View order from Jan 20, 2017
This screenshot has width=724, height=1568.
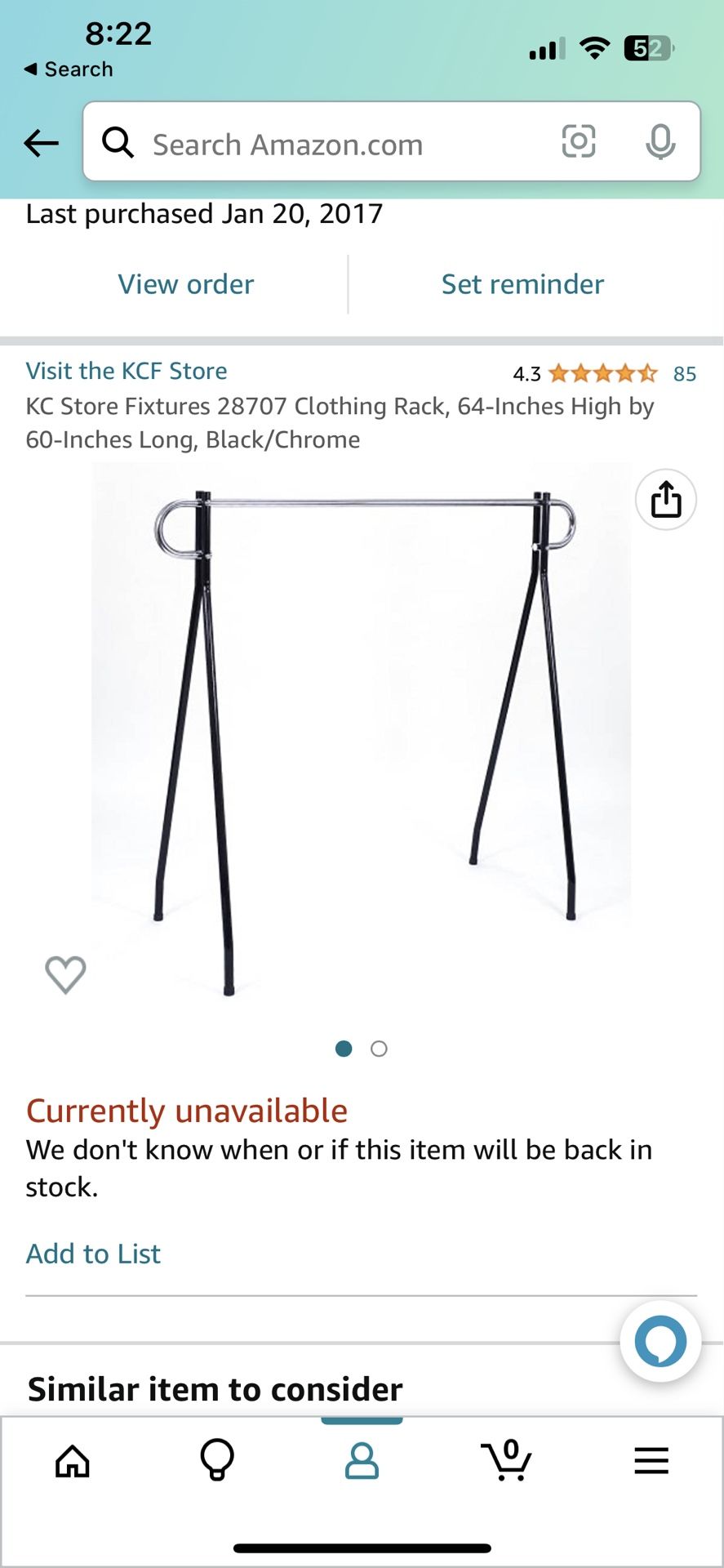pyautogui.click(x=186, y=284)
